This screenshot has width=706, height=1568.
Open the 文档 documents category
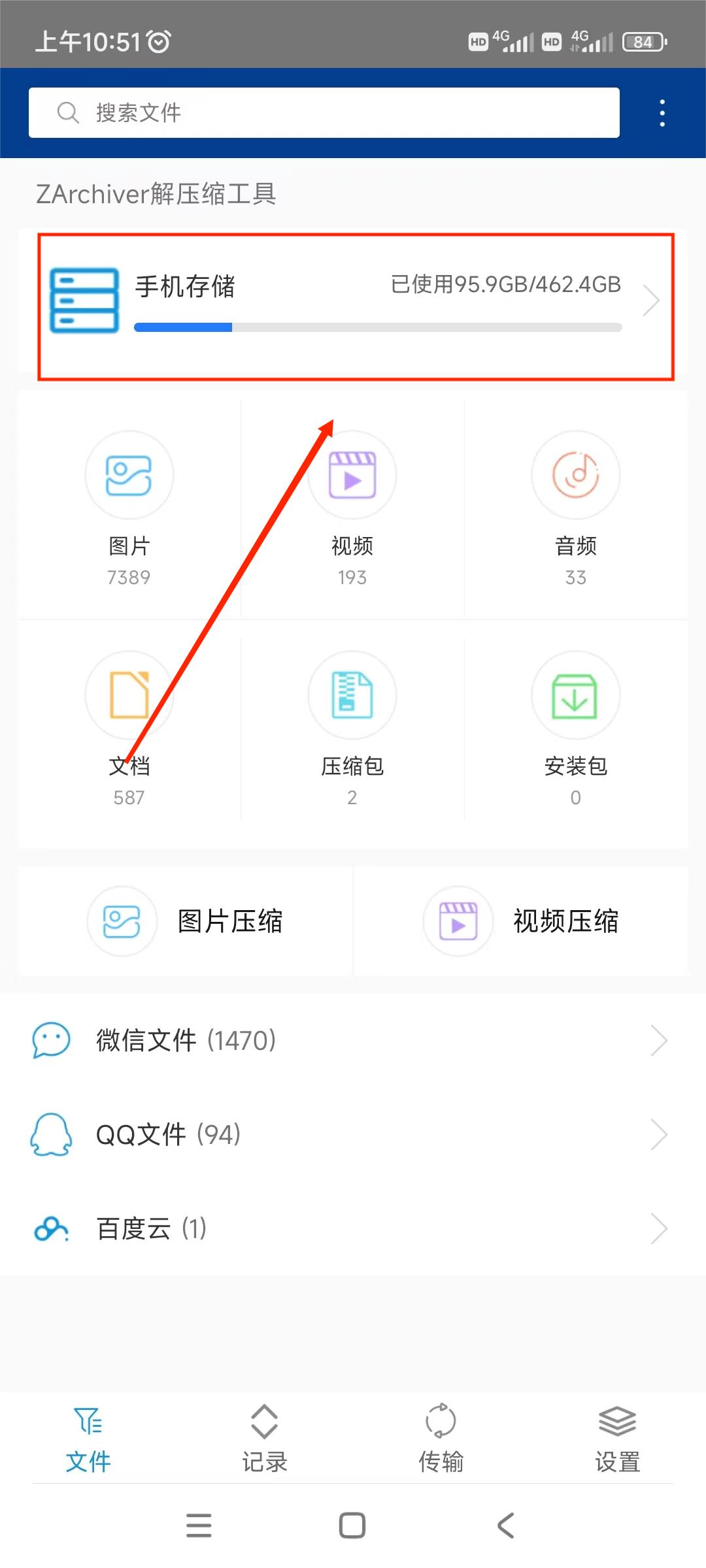coord(129,728)
